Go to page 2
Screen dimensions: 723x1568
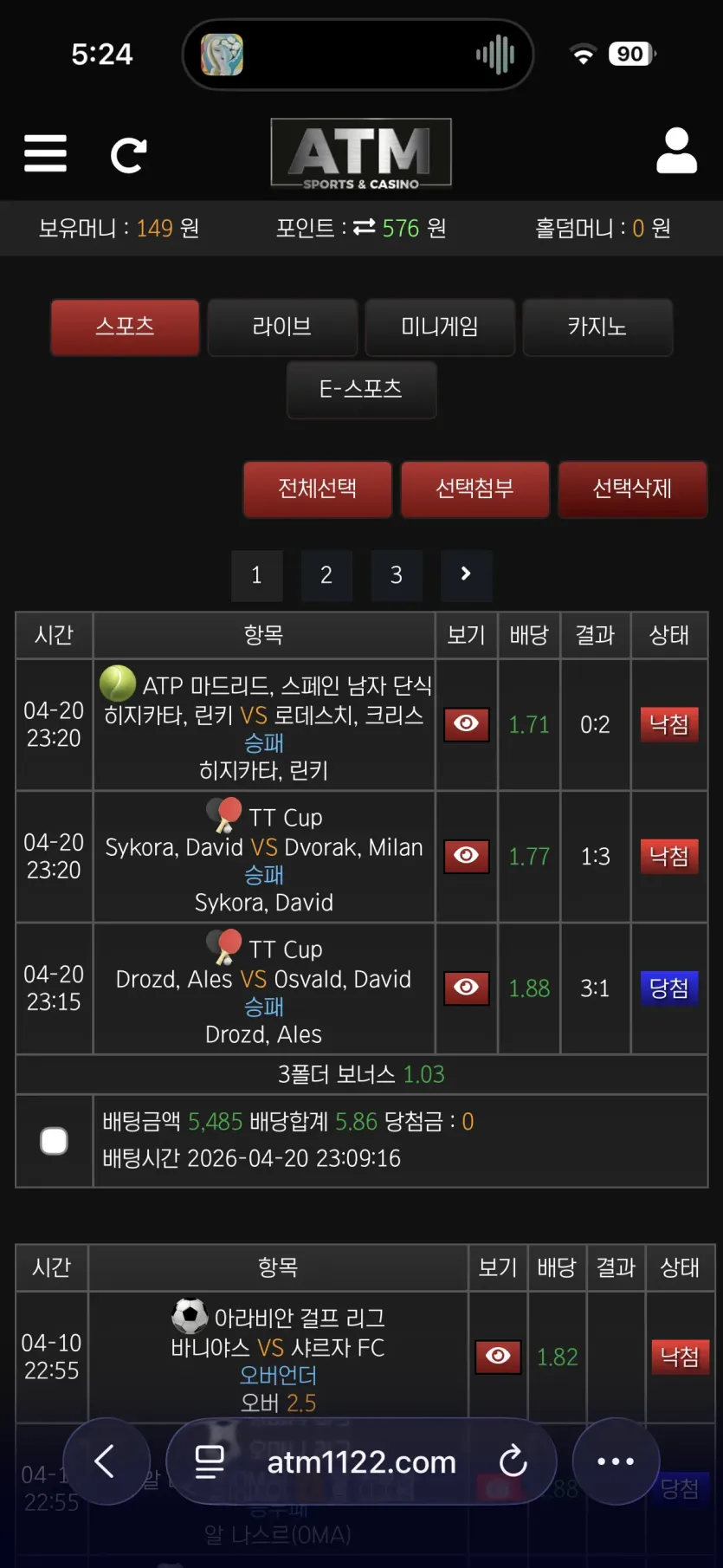[326, 575]
